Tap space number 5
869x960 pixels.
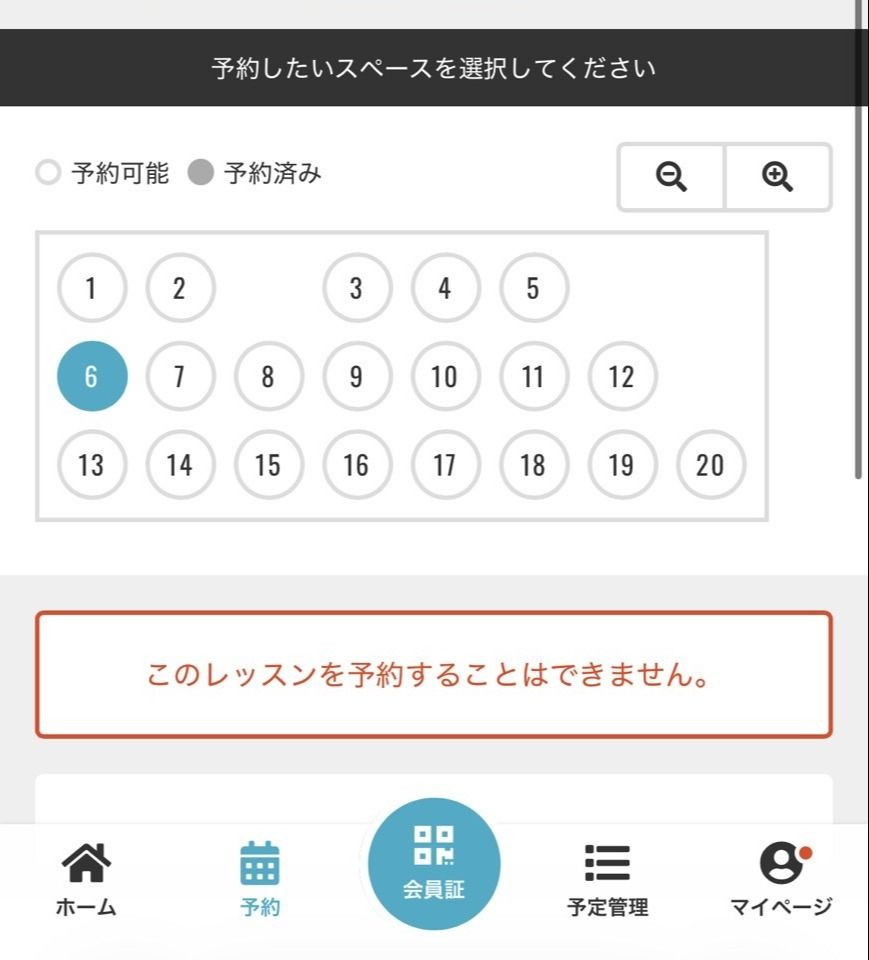[533, 289]
